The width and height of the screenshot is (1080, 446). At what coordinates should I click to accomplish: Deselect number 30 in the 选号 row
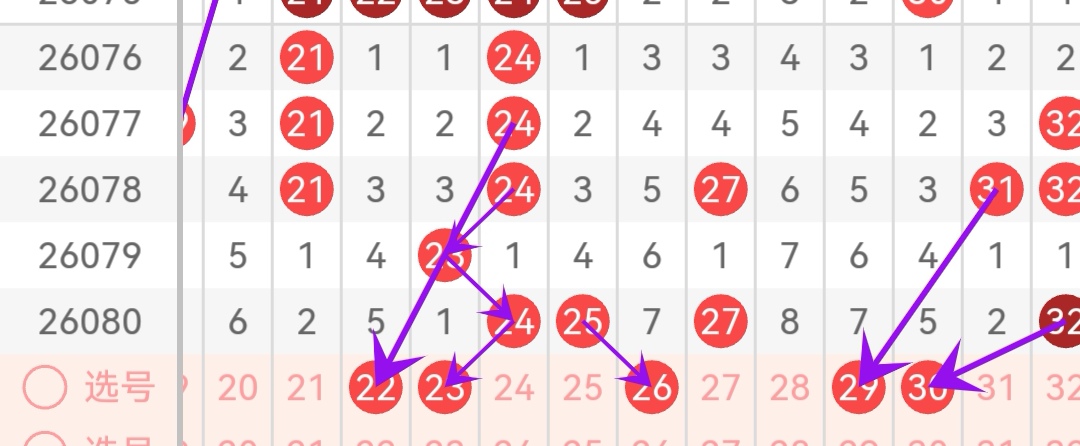[928, 387]
